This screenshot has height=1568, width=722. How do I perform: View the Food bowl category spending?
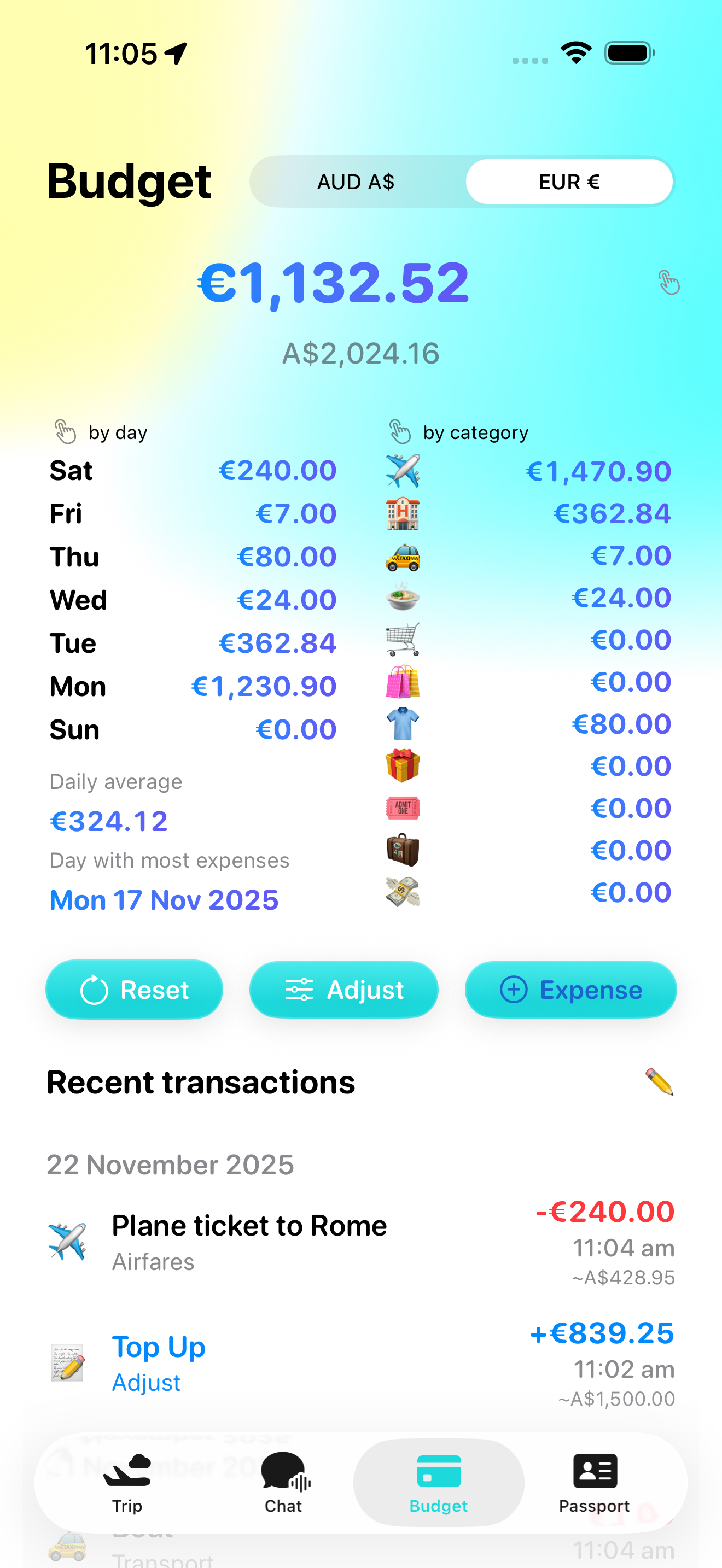point(402,598)
